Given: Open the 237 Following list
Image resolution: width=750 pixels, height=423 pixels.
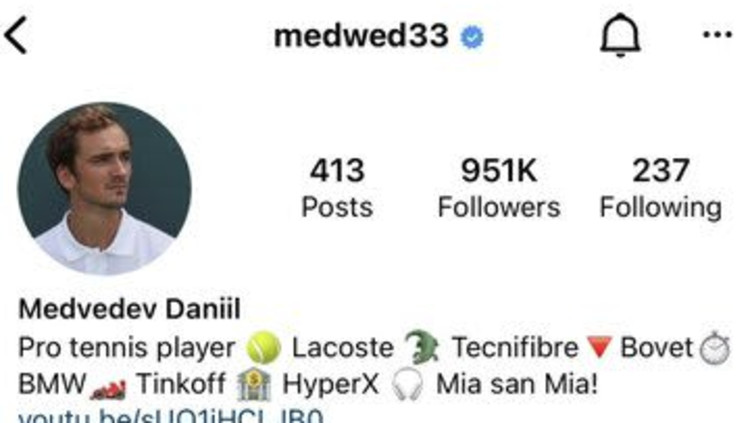Looking at the screenshot, I should click(x=660, y=187).
